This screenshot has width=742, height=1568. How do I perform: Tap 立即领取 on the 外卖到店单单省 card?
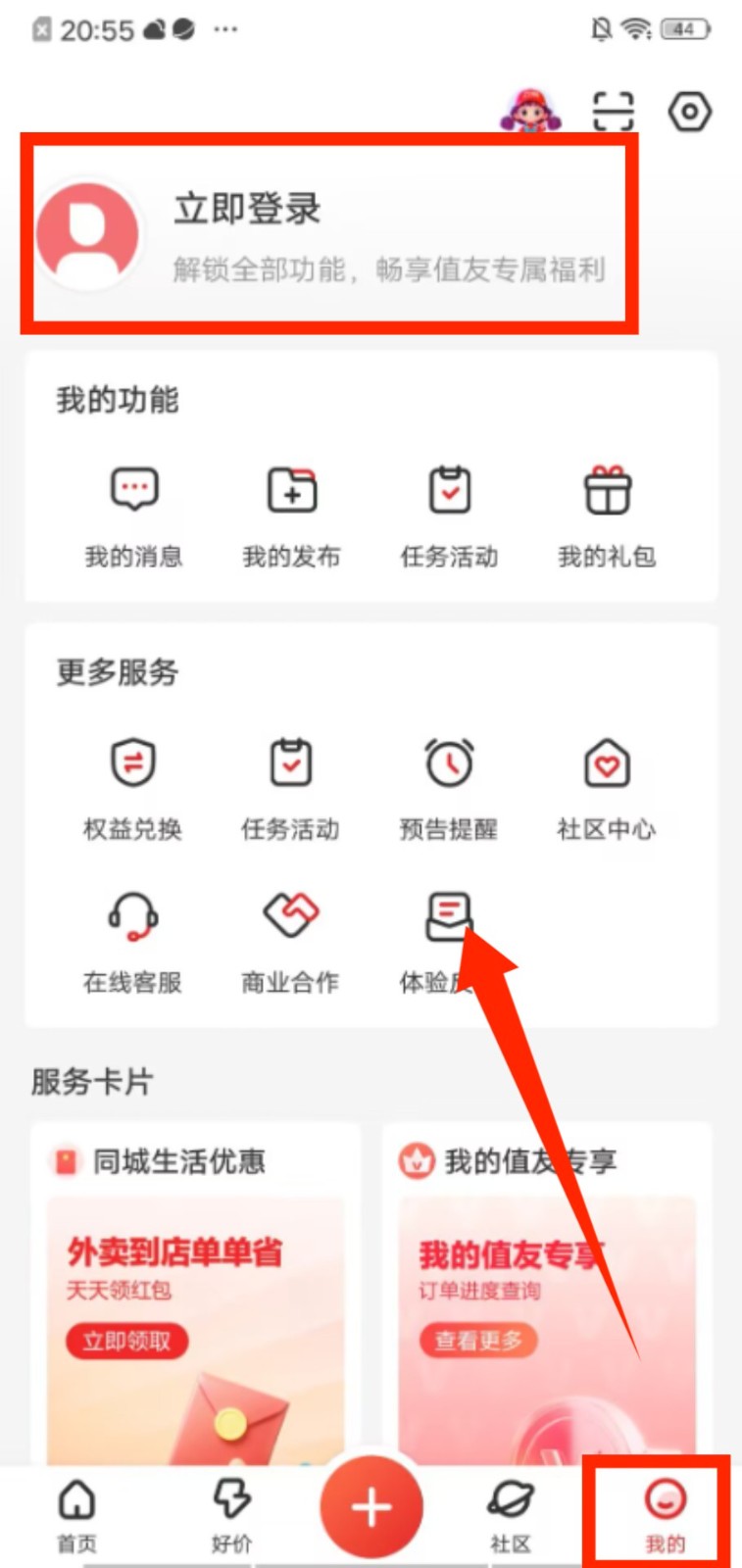point(126,1341)
